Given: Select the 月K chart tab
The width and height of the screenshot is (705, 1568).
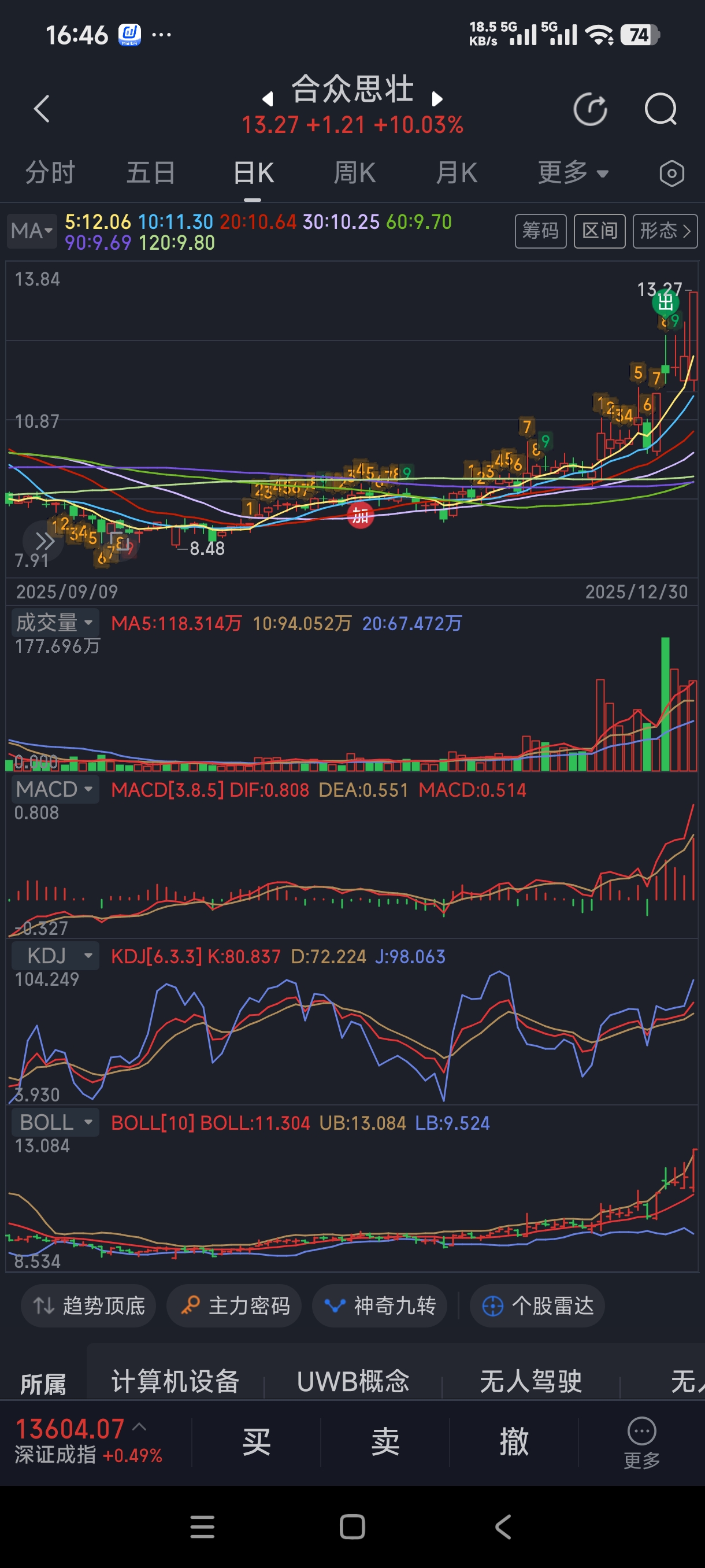Looking at the screenshot, I should point(456,173).
